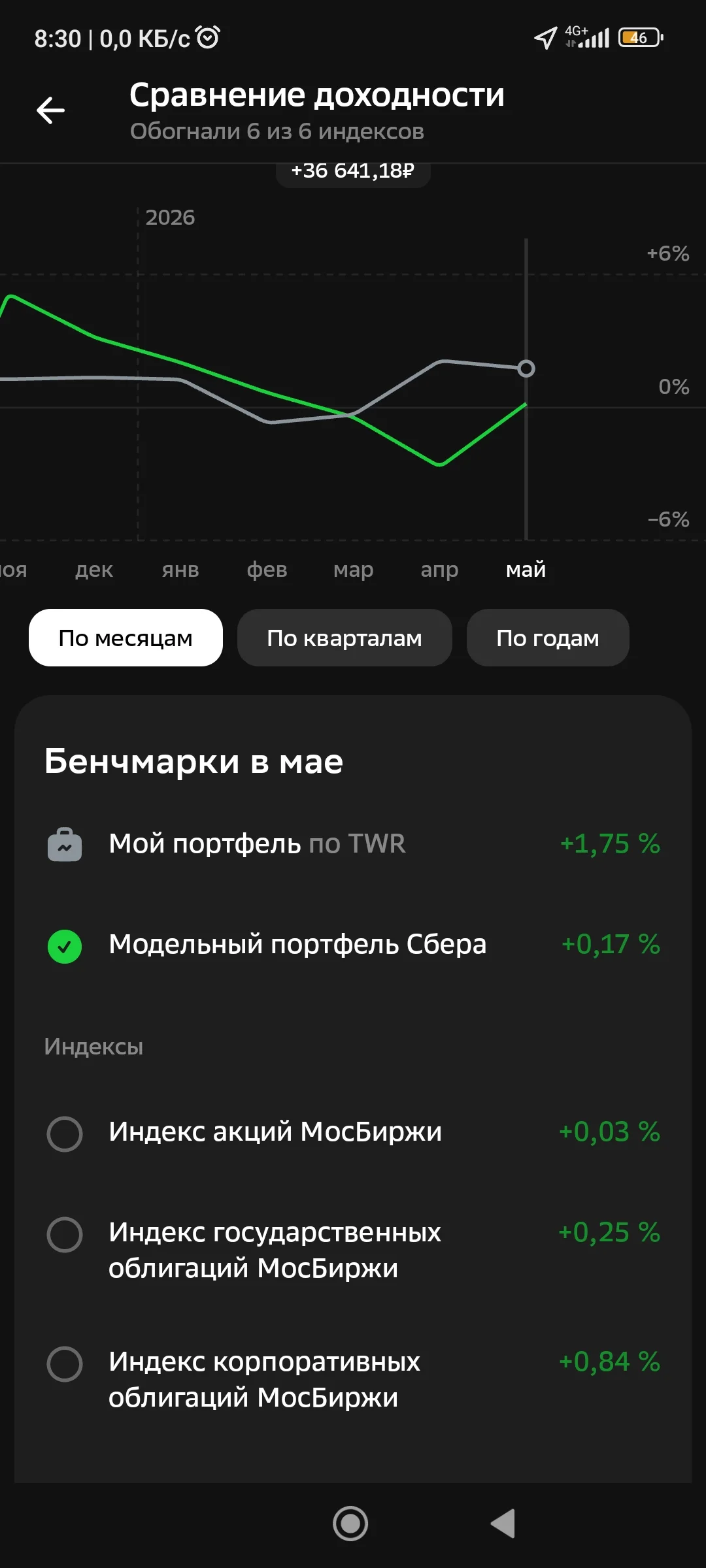Image resolution: width=706 pixels, height=1568 pixels.
Task: Switch to the По годам view
Action: click(548, 638)
